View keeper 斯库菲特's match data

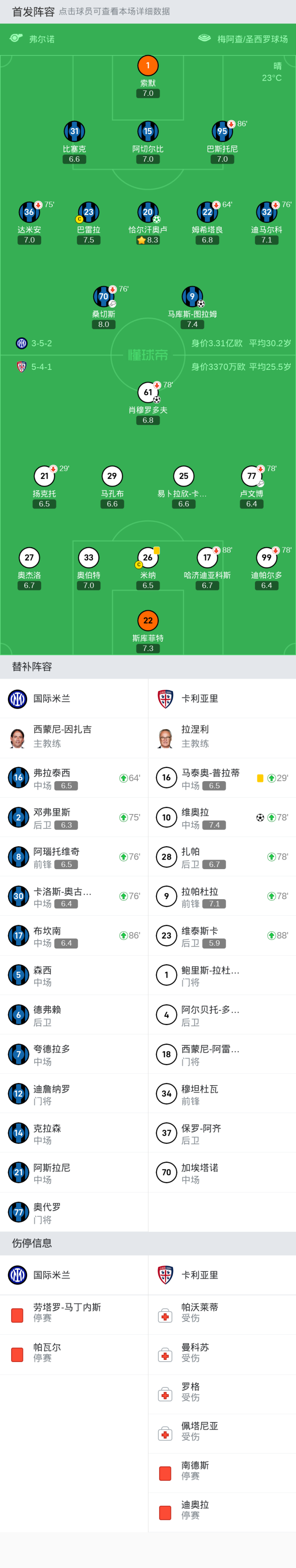pyautogui.click(x=148, y=621)
